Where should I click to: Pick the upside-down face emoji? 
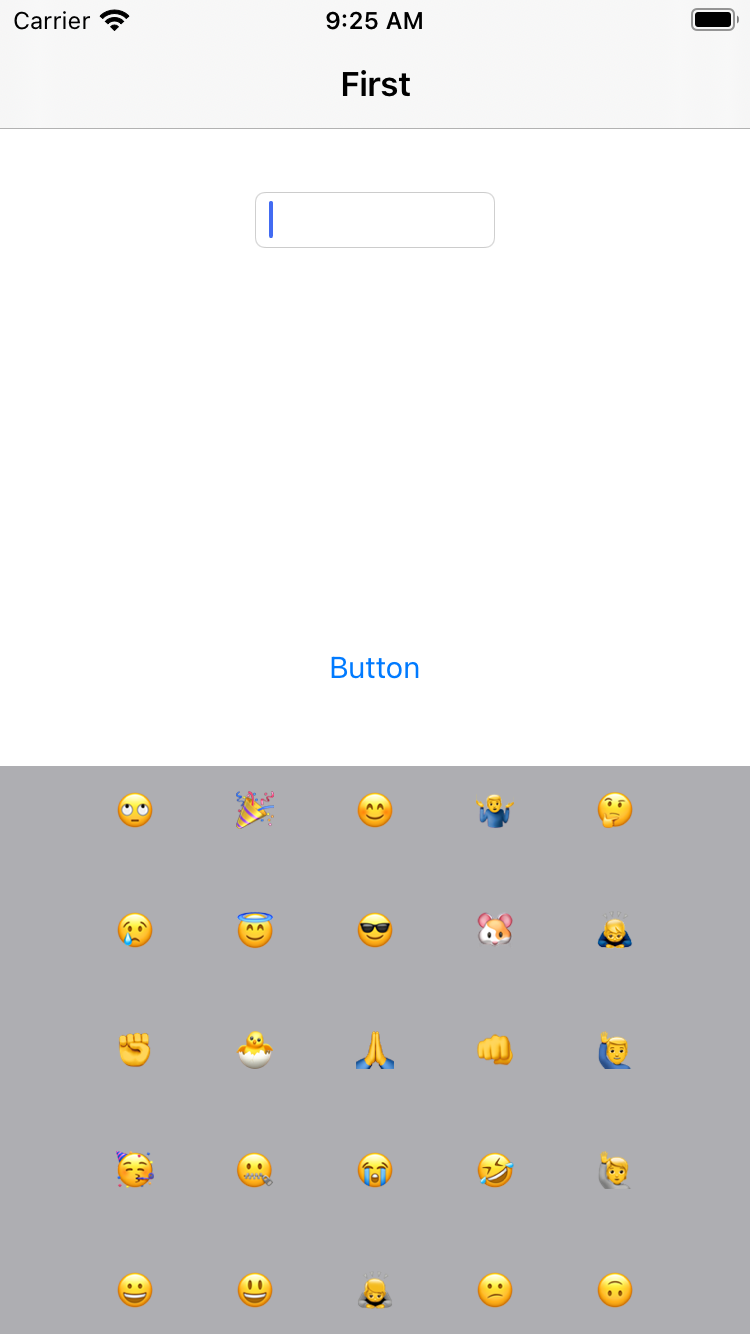[615, 1290]
